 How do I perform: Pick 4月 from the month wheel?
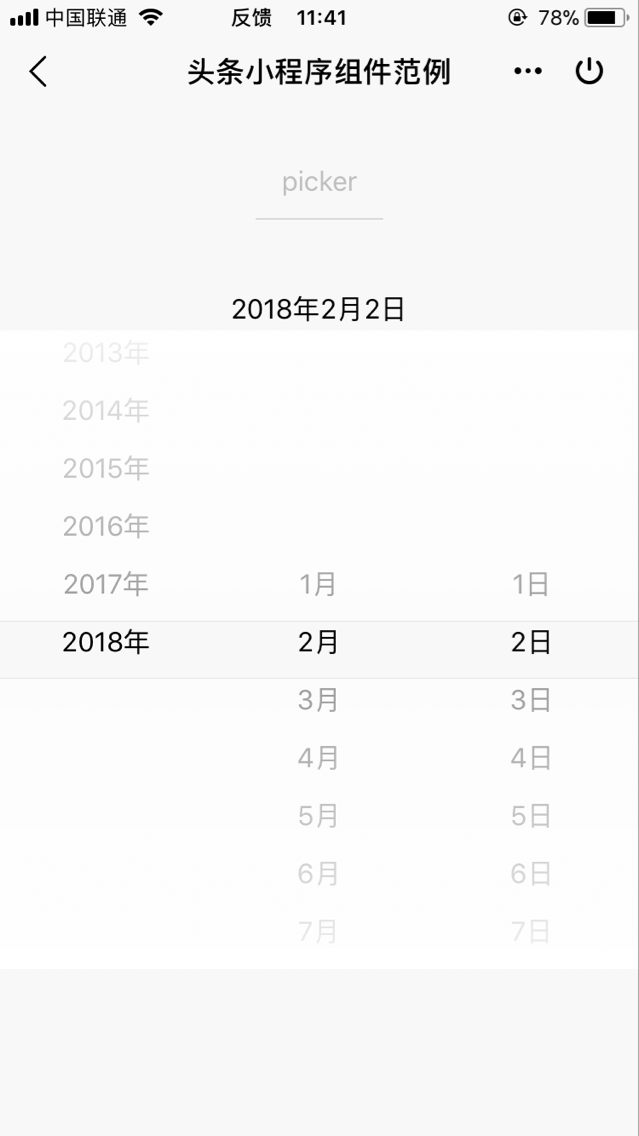(x=318, y=758)
